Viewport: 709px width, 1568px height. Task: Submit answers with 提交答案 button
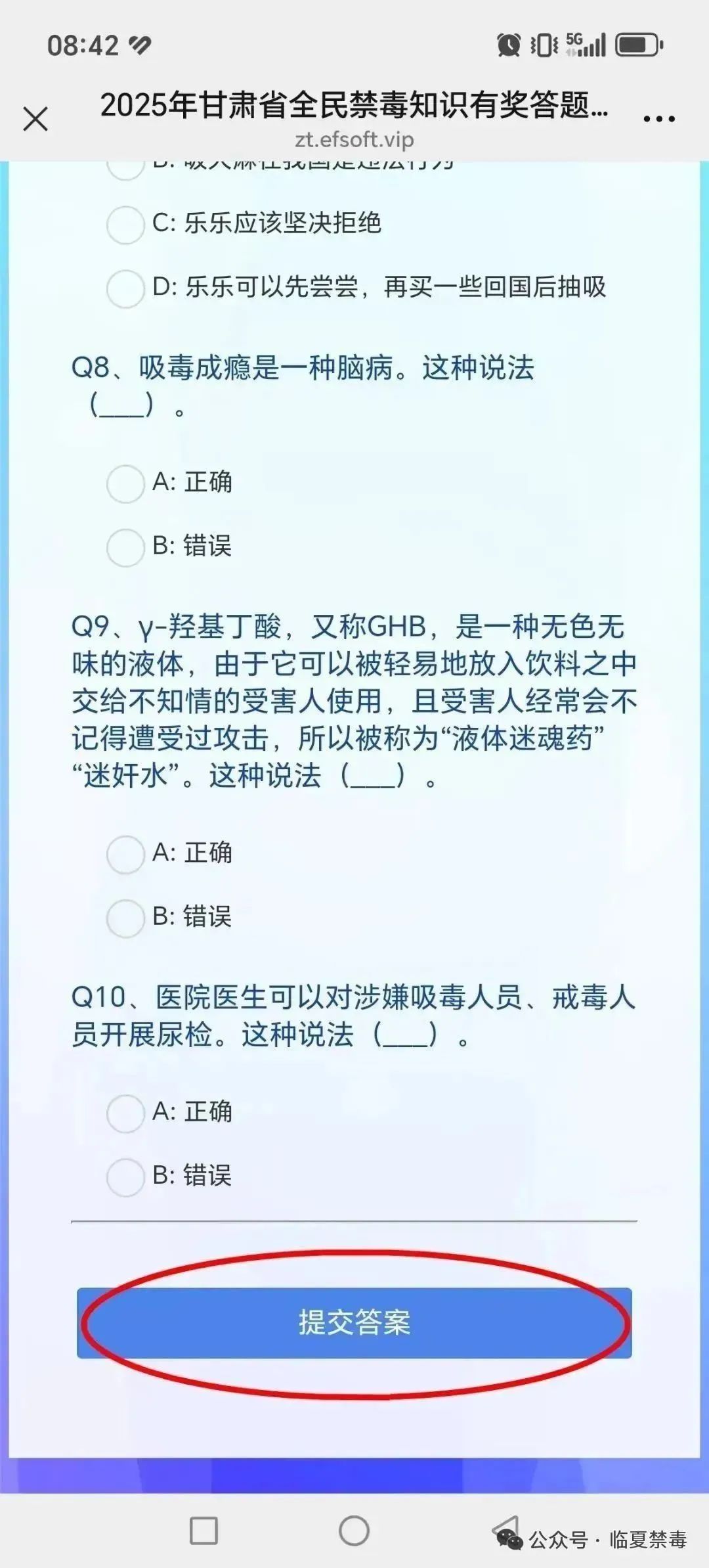pyautogui.click(x=354, y=1322)
